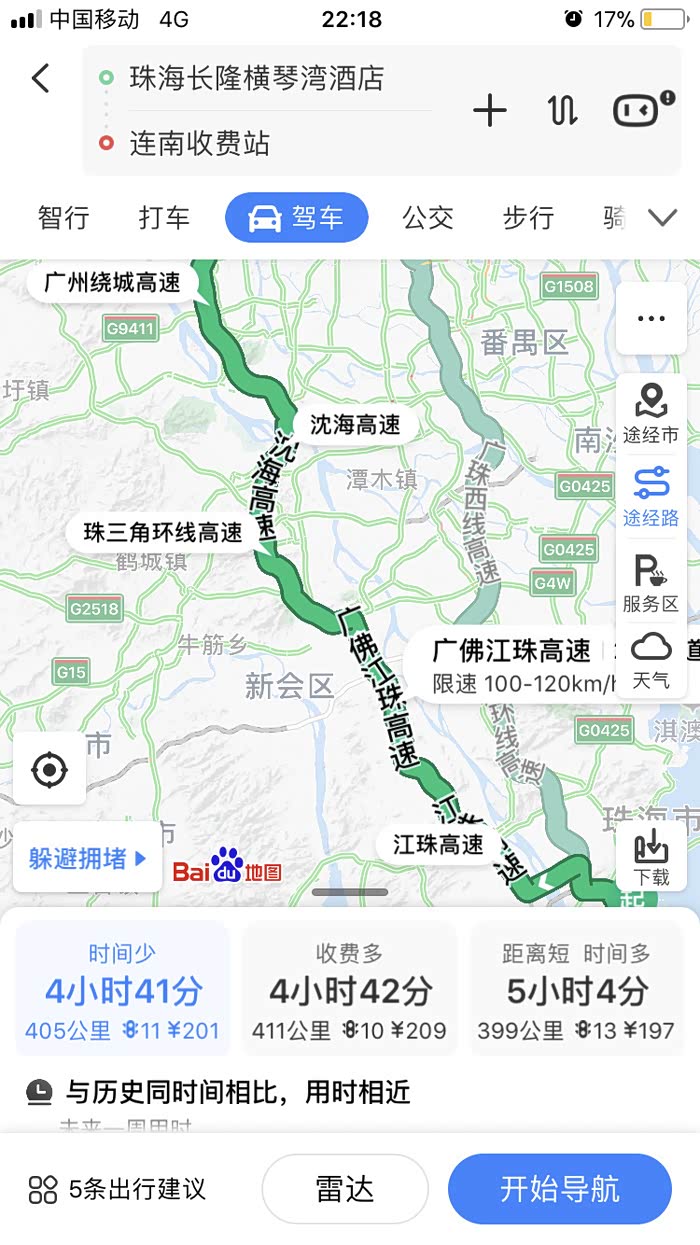Edit the destination 连南收费站
Viewport: 700px width, 1245px height.
tap(200, 143)
